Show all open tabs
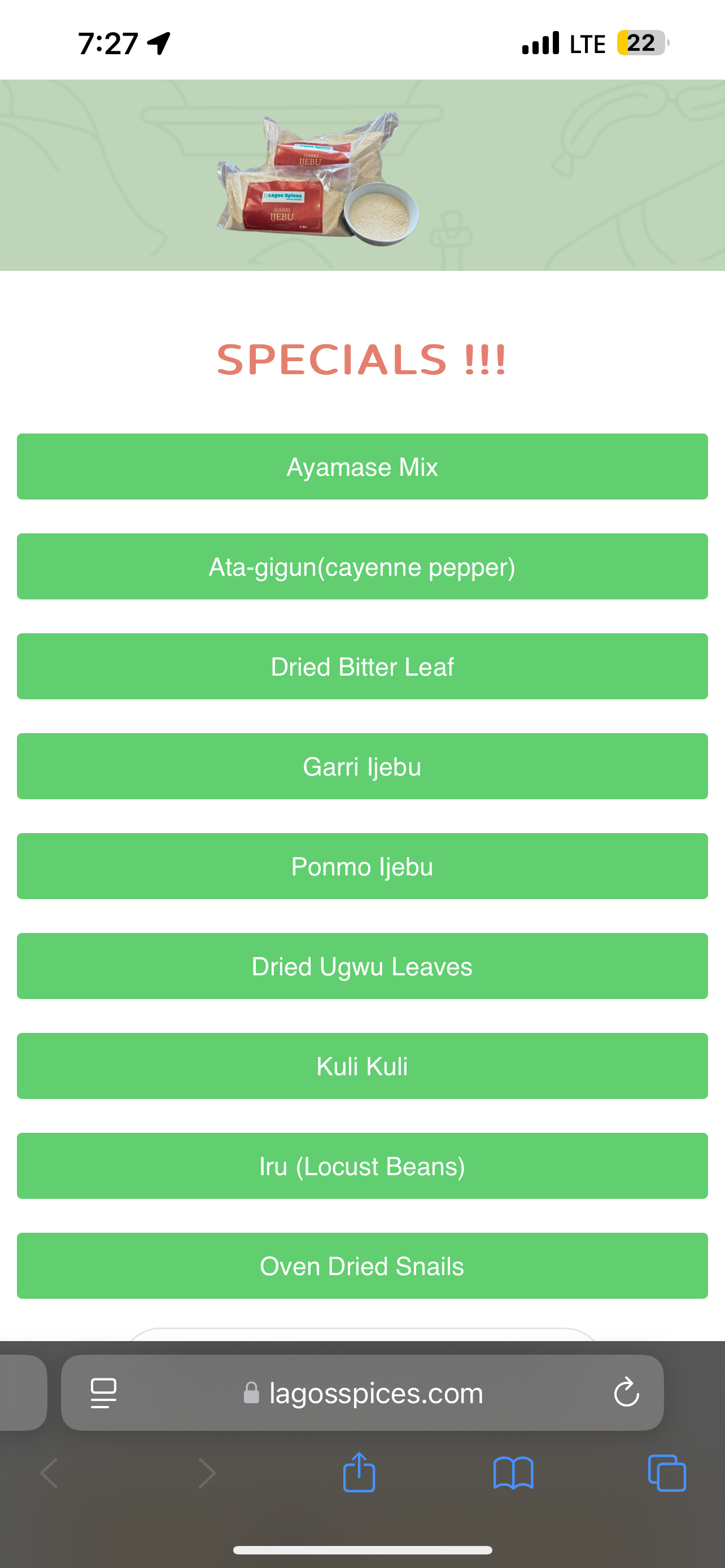Image resolution: width=725 pixels, height=1568 pixels. [x=667, y=1473]
